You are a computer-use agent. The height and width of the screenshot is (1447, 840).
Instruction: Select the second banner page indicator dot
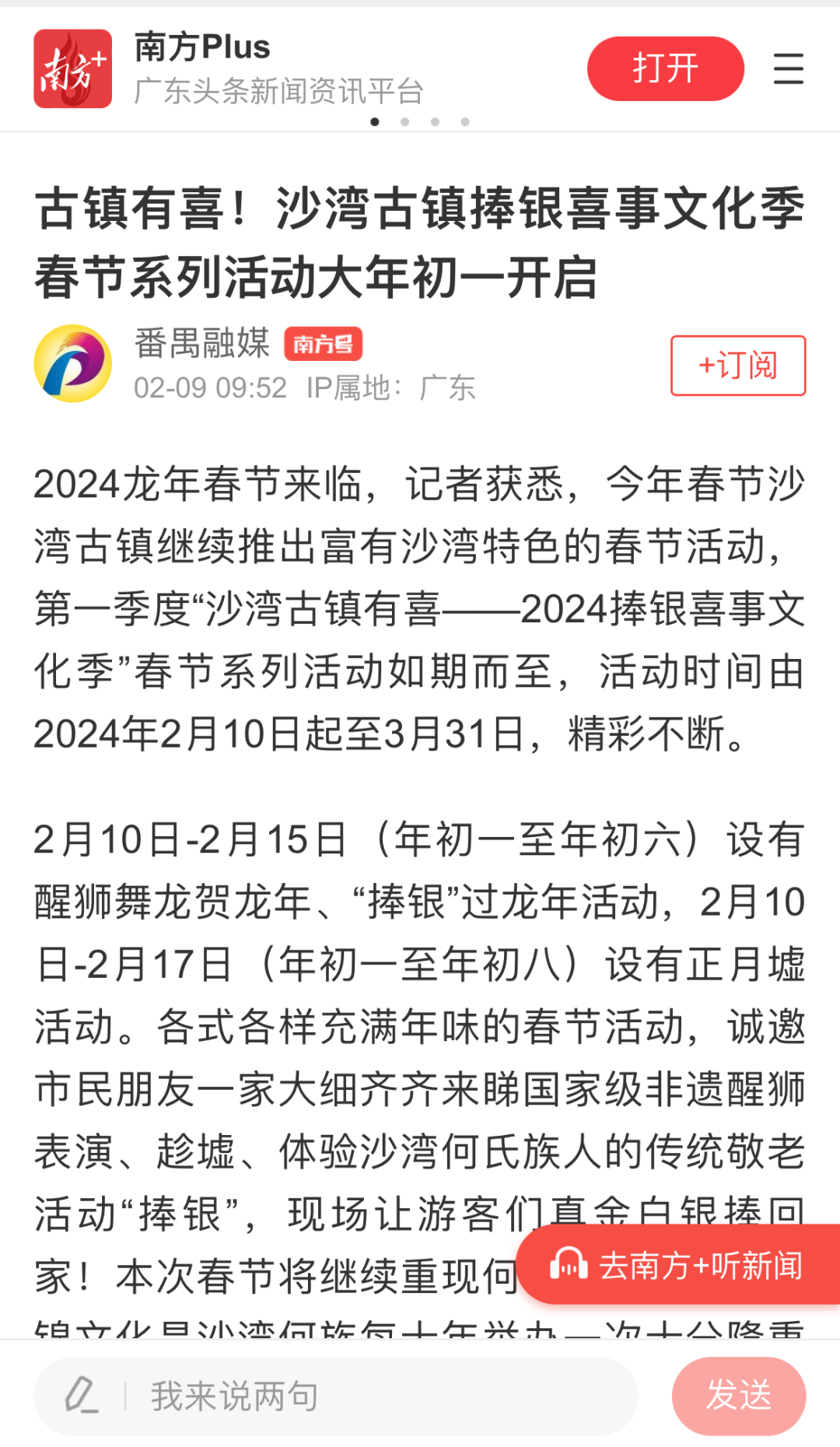404,121
